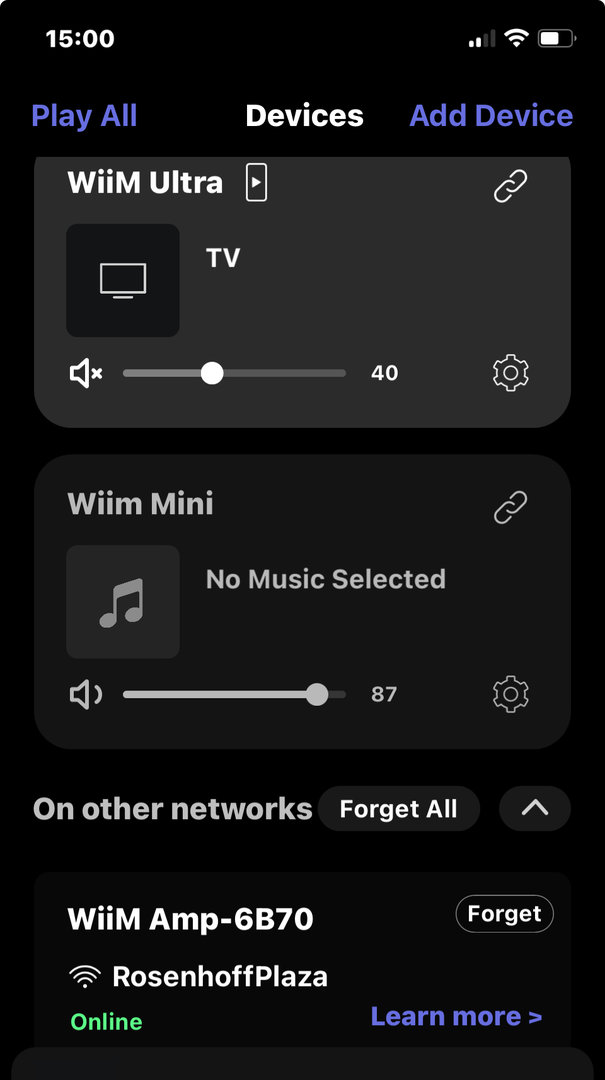Open WiiM Ultra settings gear
The height and width of the screenshot is (1080, 605).
coord(511,373)
